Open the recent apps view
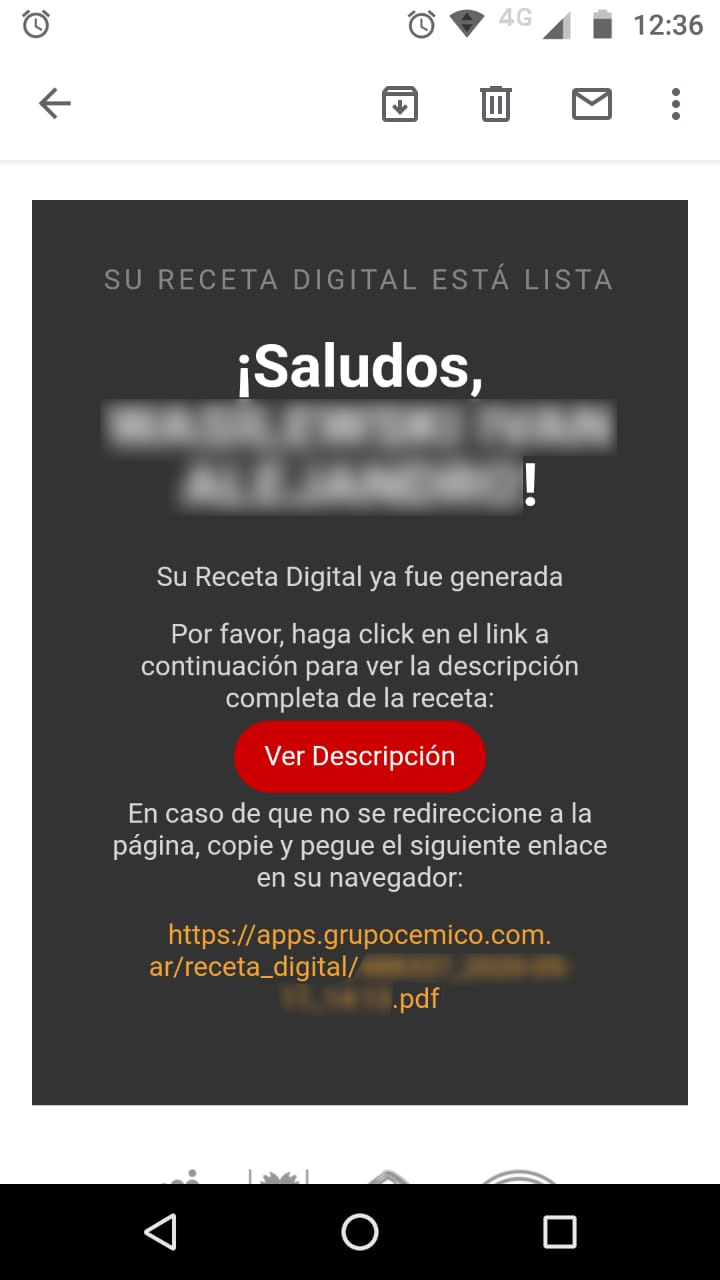This screenshot has height=1280, width=720. pyautogui.click(x=559, y=1232)
